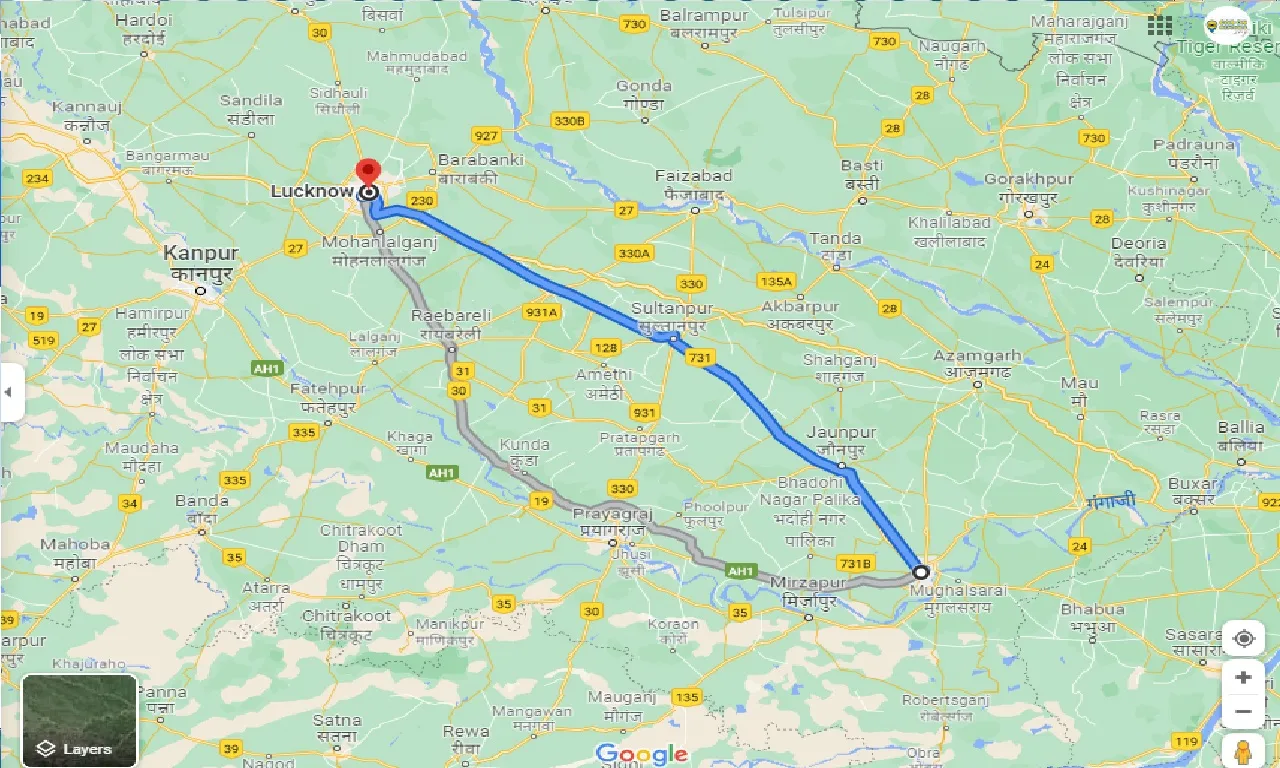Open the Google apps grid
Viewport: 1280px width, 768px height.
[x=1160, y=25]
